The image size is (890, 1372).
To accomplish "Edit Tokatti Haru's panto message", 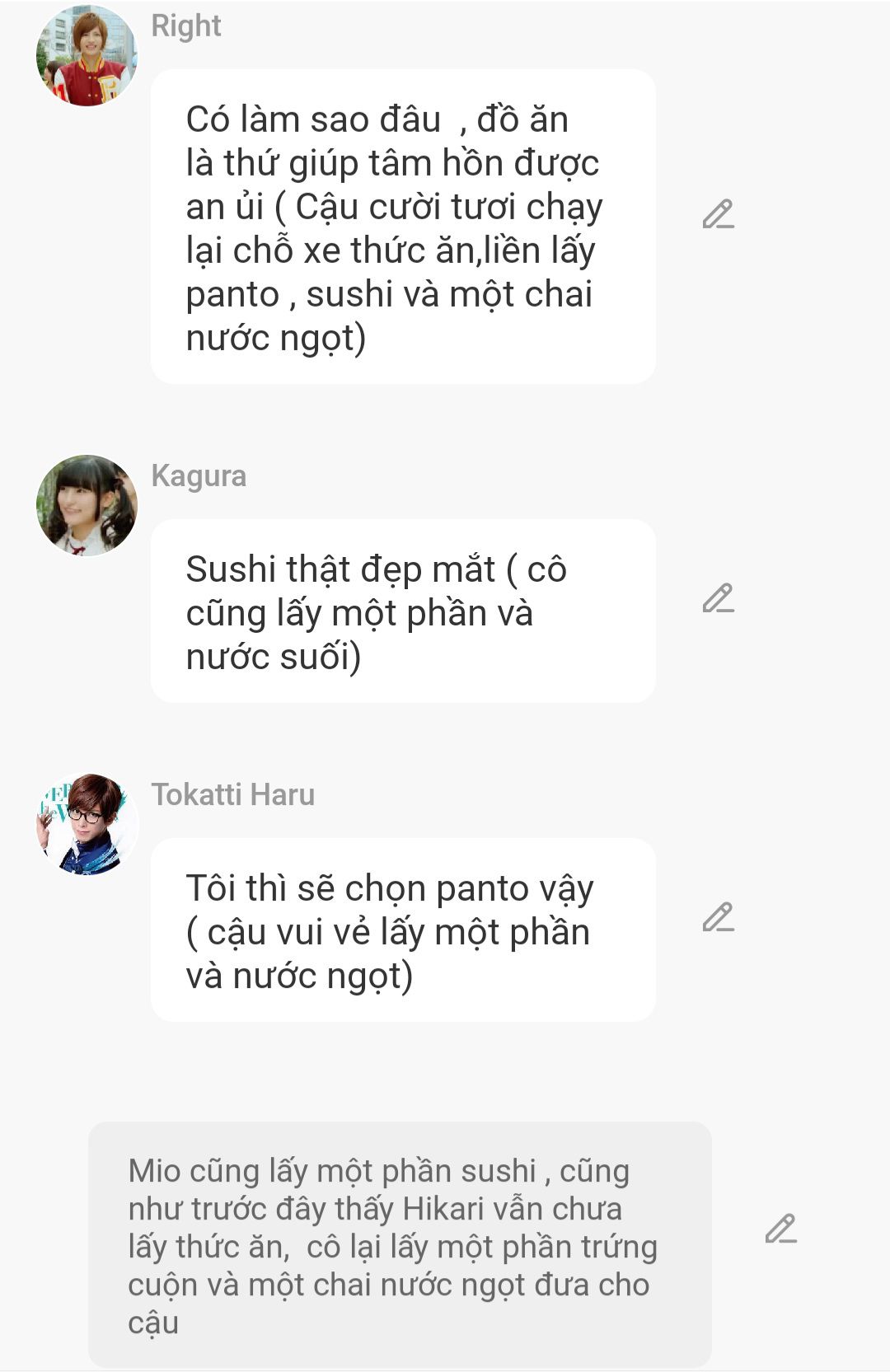I will pyautogui.click(x=718, y=917).
